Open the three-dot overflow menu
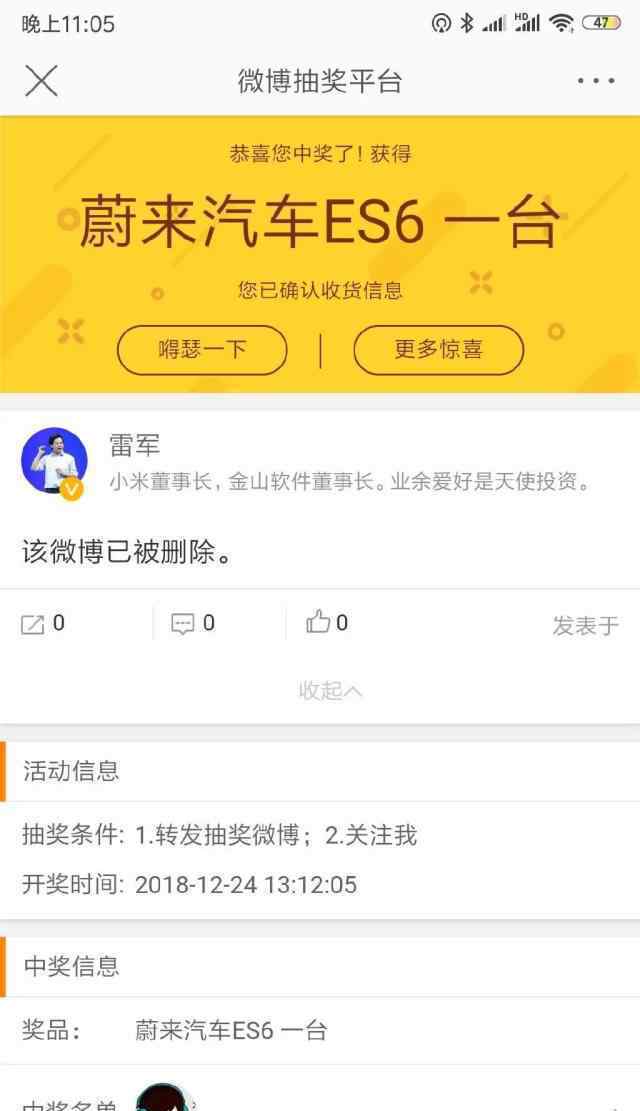The height and width of the screenshot is (1111, 640). [x=596, y=81]
